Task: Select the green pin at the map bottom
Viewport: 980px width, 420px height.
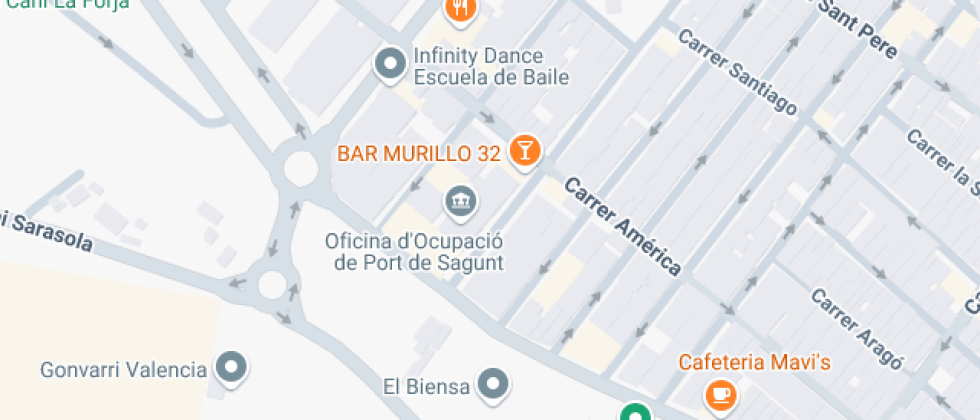Action: [x=633, y=413]
